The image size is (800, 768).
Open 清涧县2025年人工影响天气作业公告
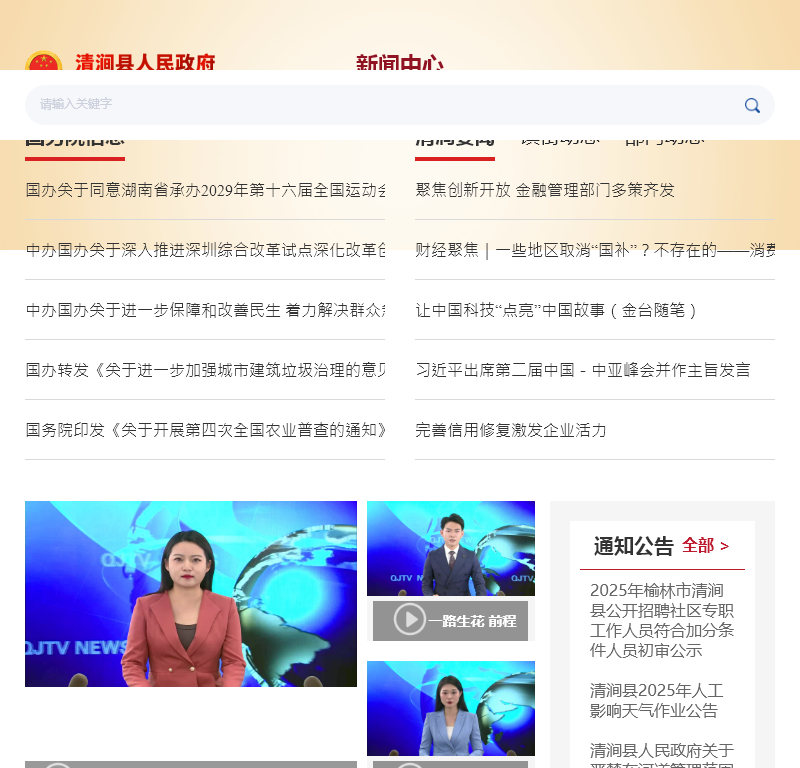pyautogui.click(x=655, y=700)
